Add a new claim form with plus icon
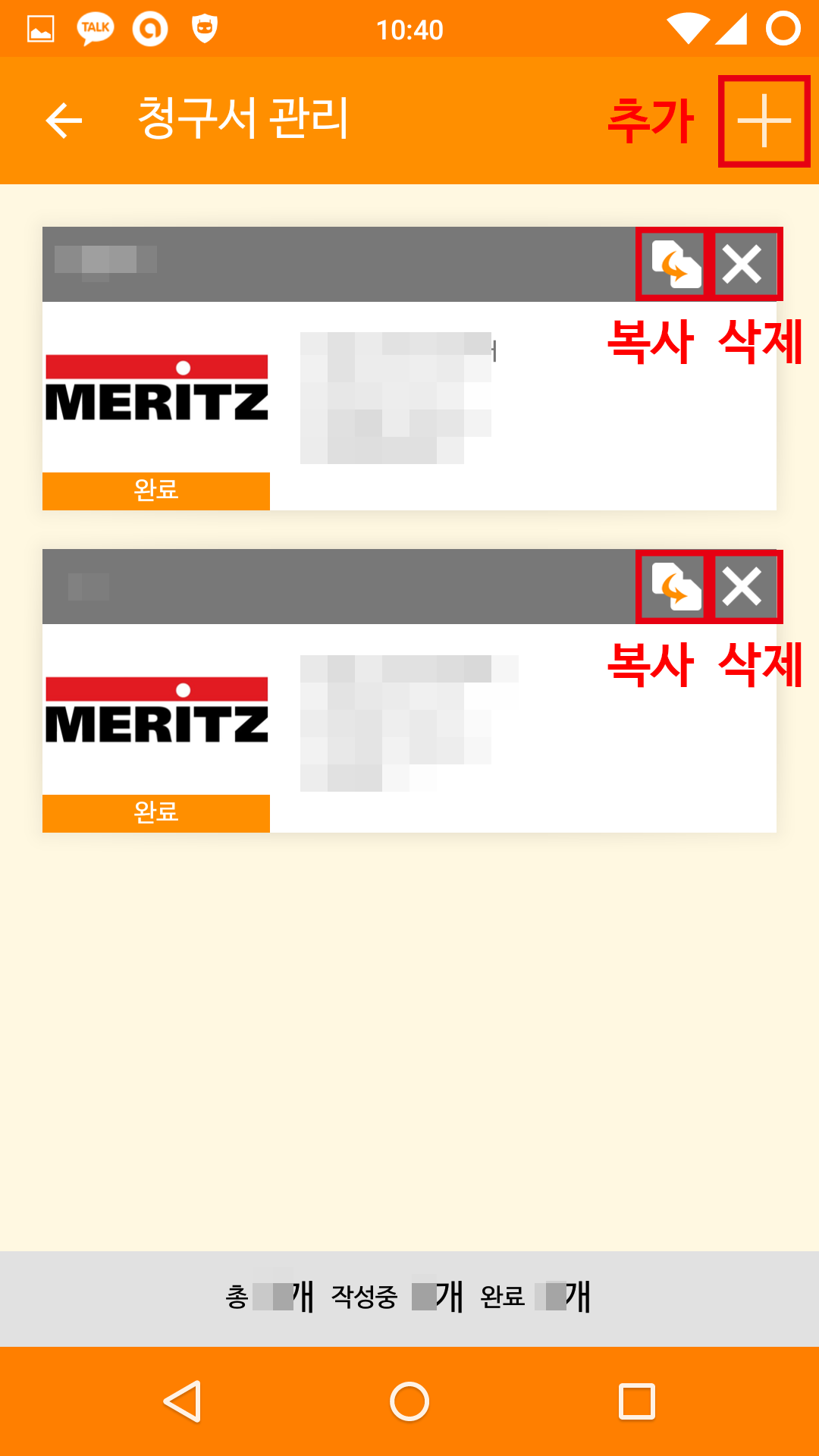The width and height of the screenshot is (819, 1456). 764,121
